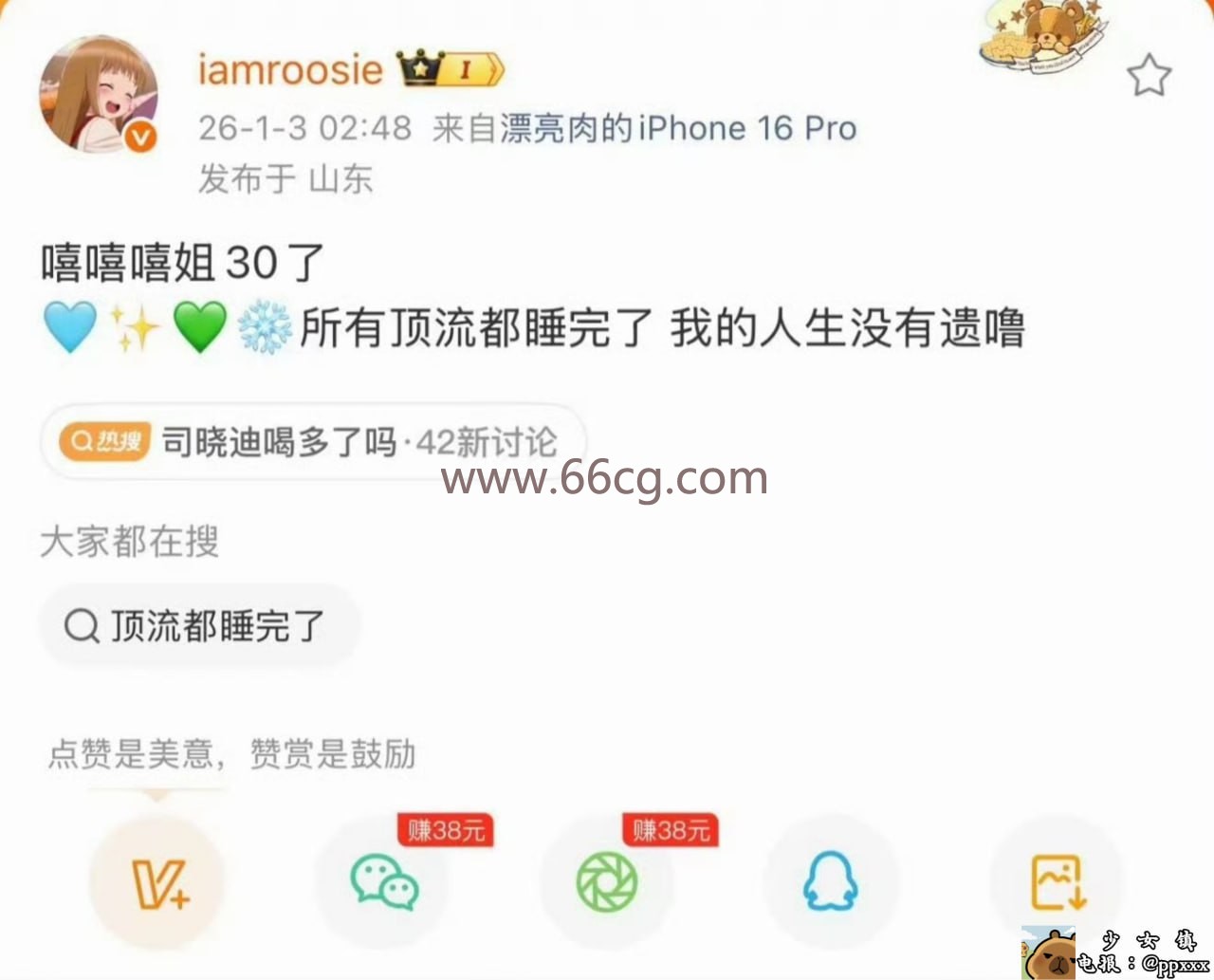Screen dimensions: 1214x980
Task: Tap the iamroosie username link
Action: pos(290,69)
